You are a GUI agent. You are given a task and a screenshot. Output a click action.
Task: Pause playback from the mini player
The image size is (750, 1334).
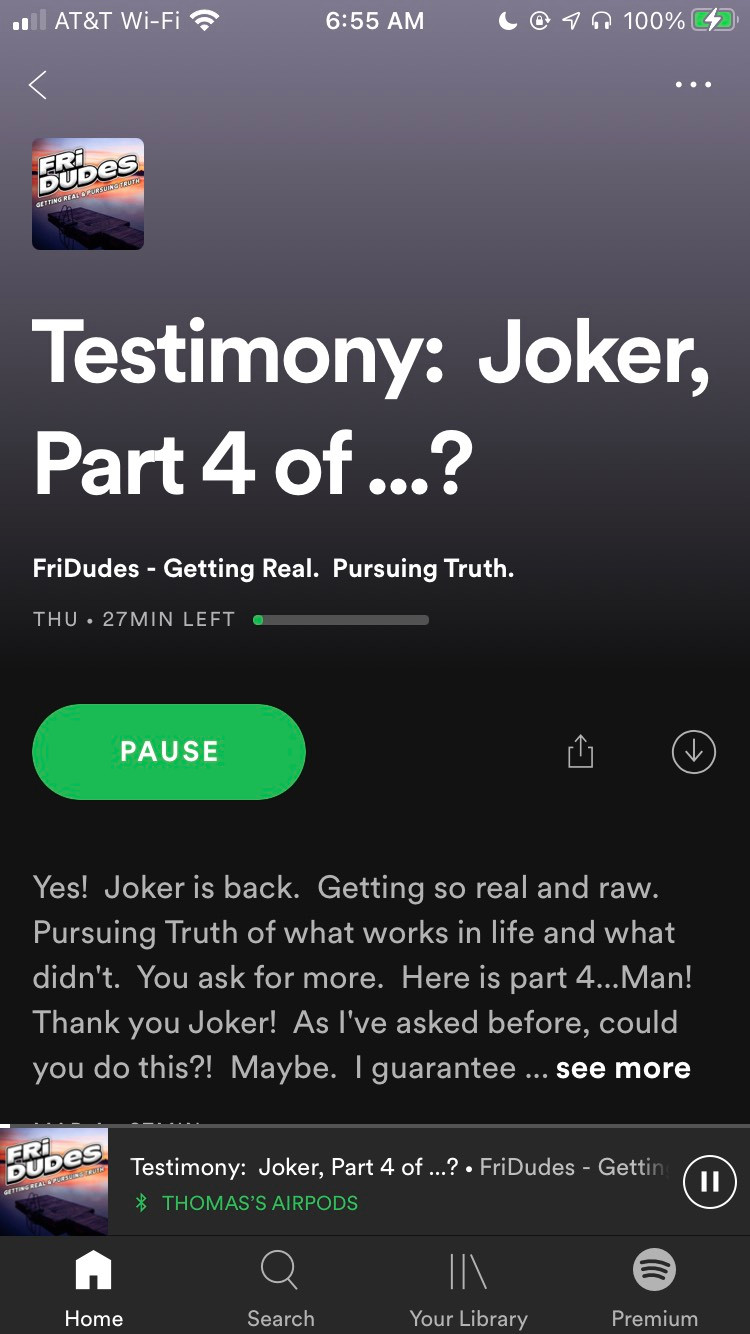click(709, 1183)
